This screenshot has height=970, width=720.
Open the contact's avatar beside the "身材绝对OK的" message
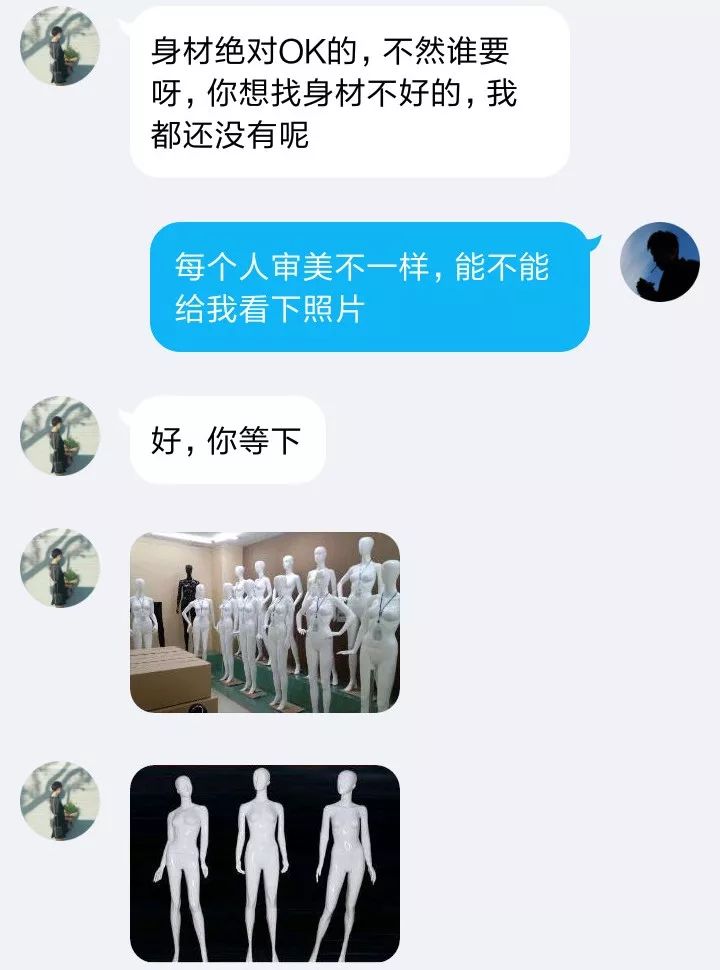(60, 46)
